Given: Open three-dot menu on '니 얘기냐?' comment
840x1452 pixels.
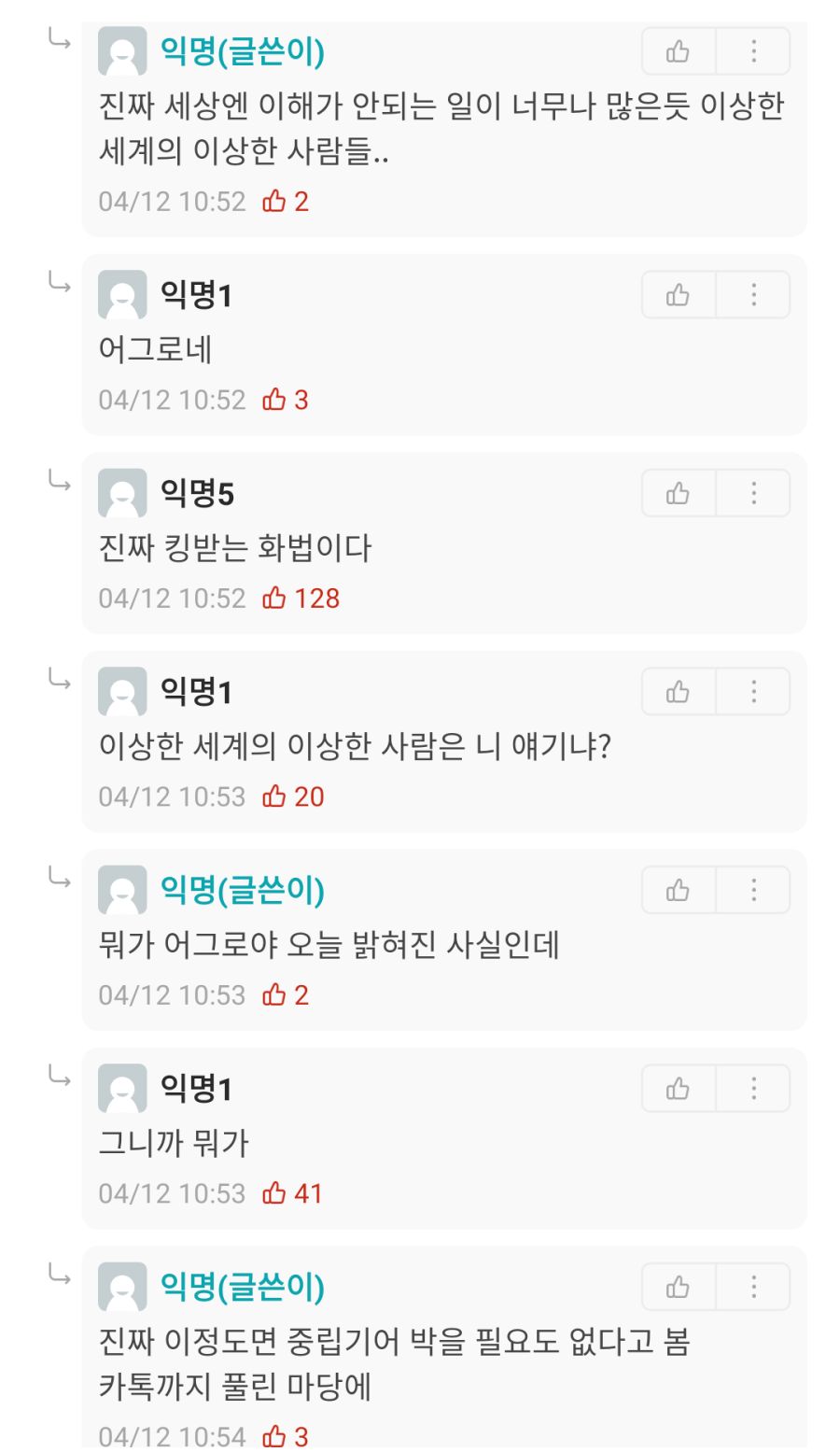Looking at the screenshot, I should (753, 692).
